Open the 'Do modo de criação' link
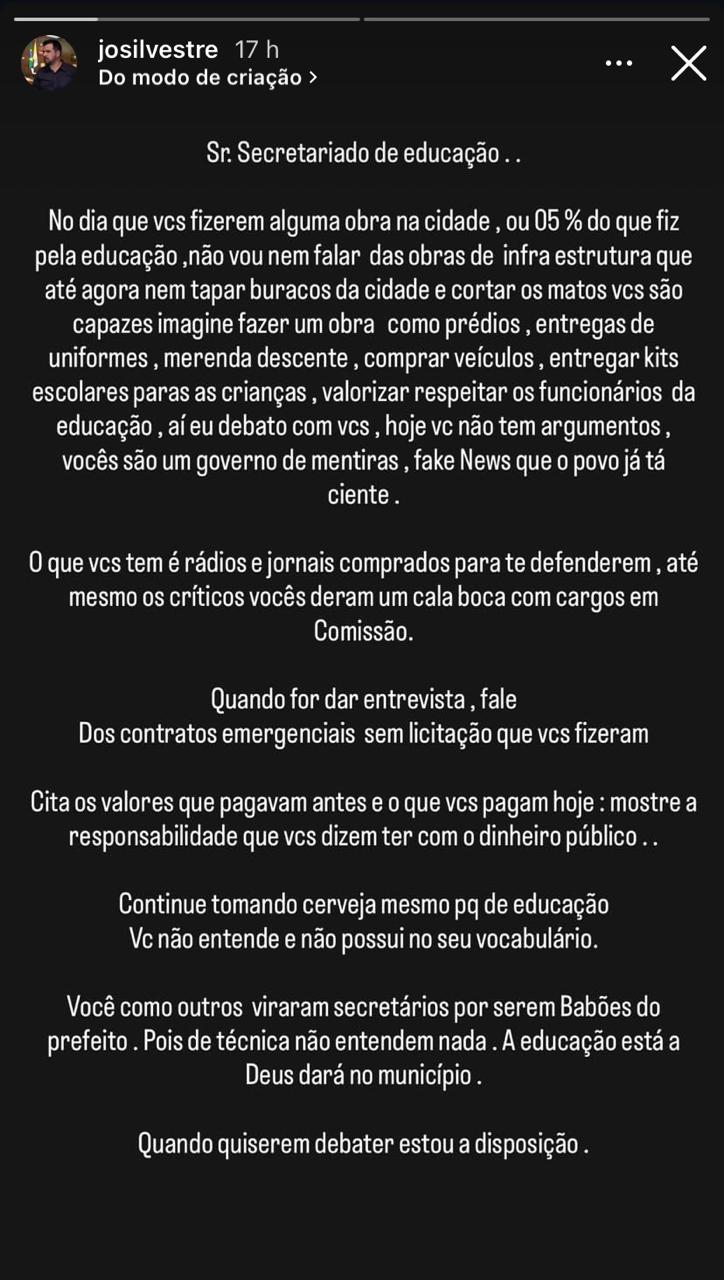This screenshot has width=724, height=1280. pyautogui.click(x=208, y=77)
